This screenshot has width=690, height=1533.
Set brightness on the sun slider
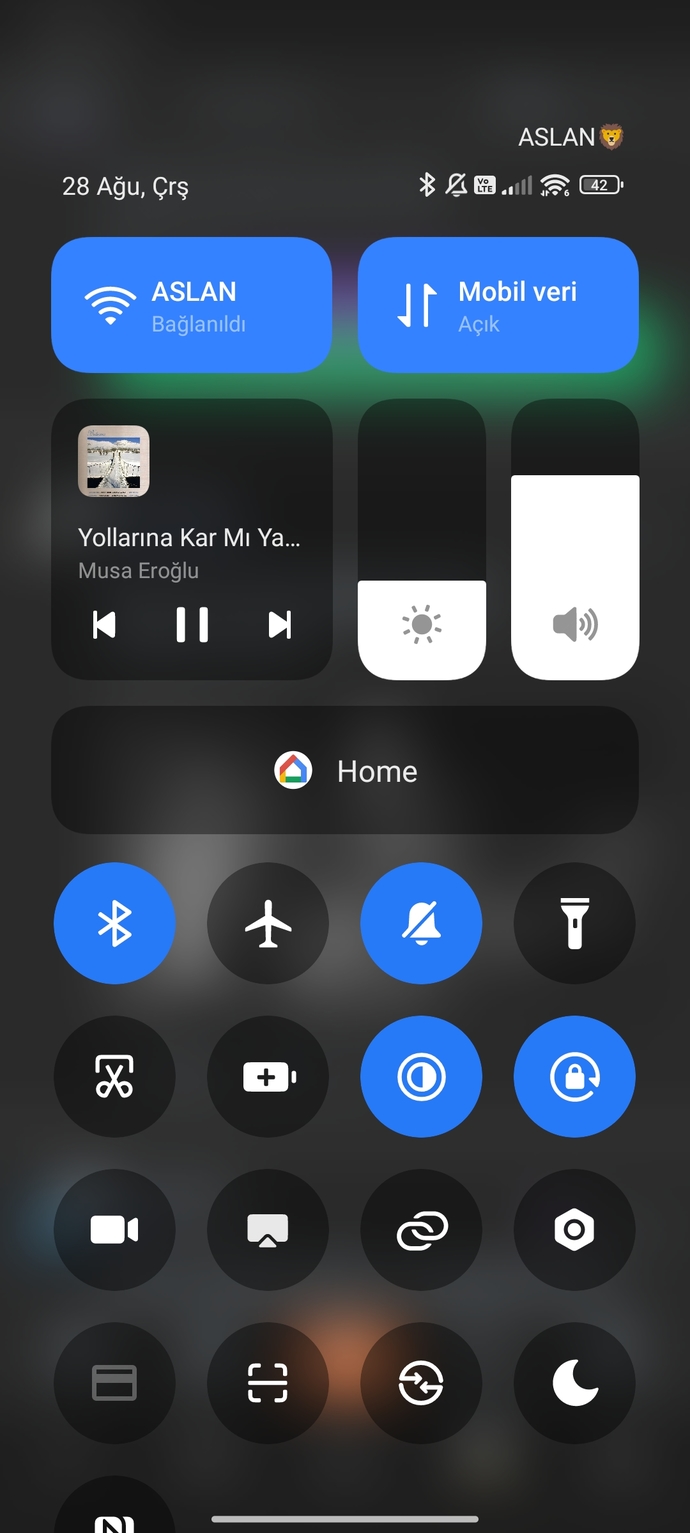point(422,540)
